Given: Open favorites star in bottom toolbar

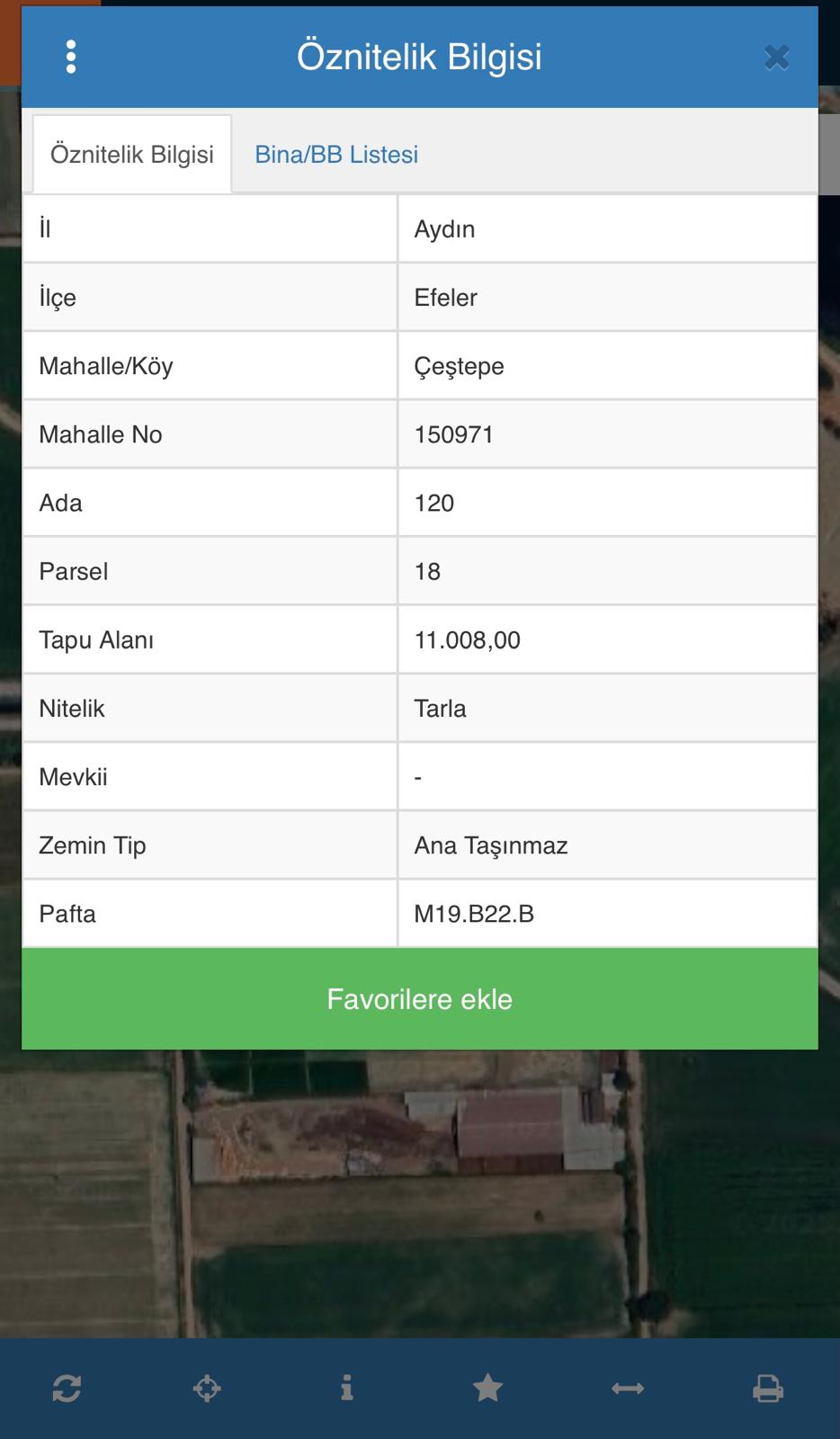Looking at the screenshot, I should pos(487,1388).
